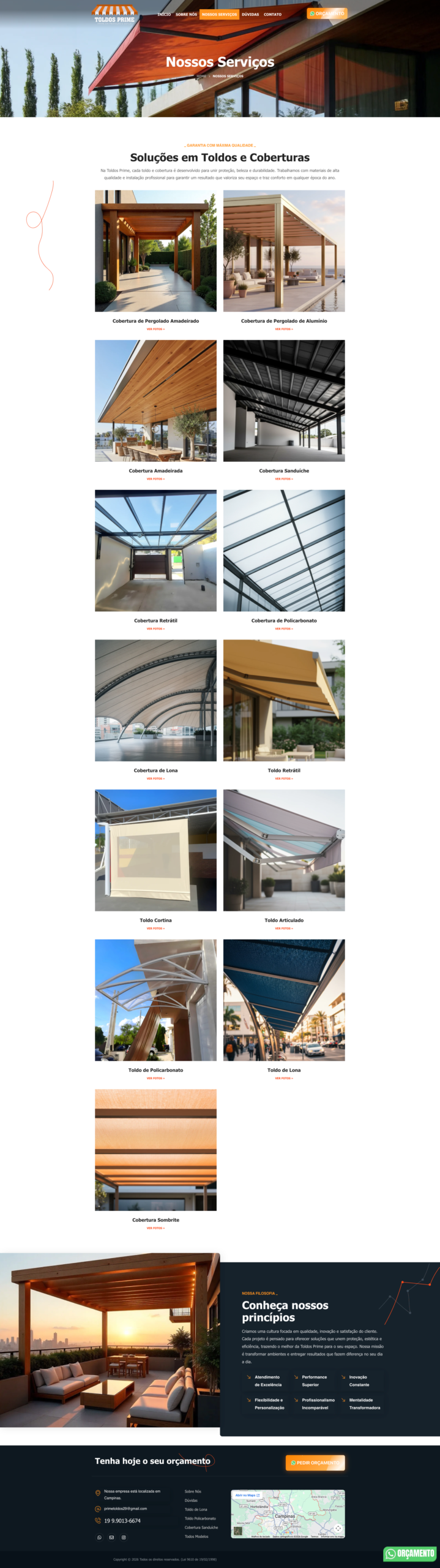
Task: Open Todos Modelos footer link
Action: [196, 1536]
